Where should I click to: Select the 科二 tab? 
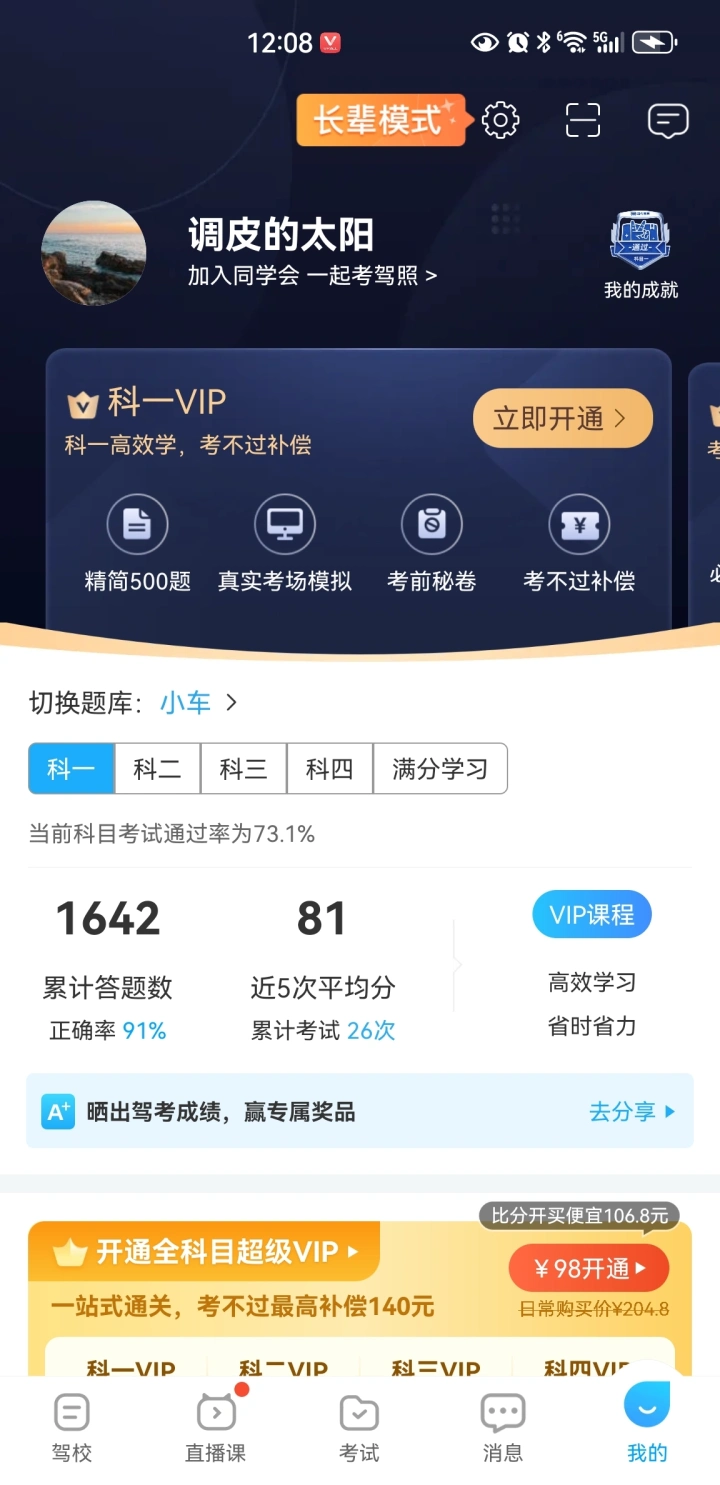[x=158, y=769]
